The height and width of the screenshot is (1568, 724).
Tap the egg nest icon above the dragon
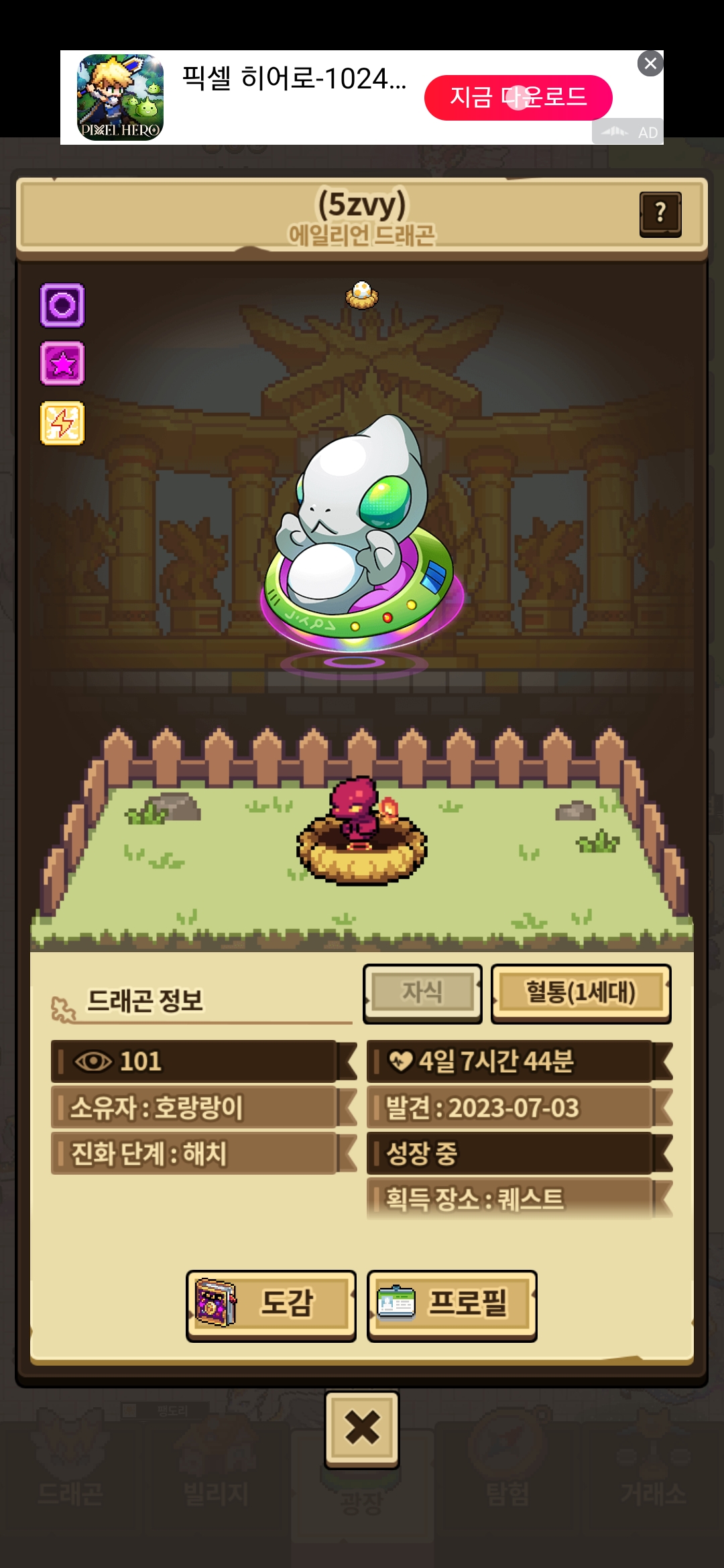point(362,295)
